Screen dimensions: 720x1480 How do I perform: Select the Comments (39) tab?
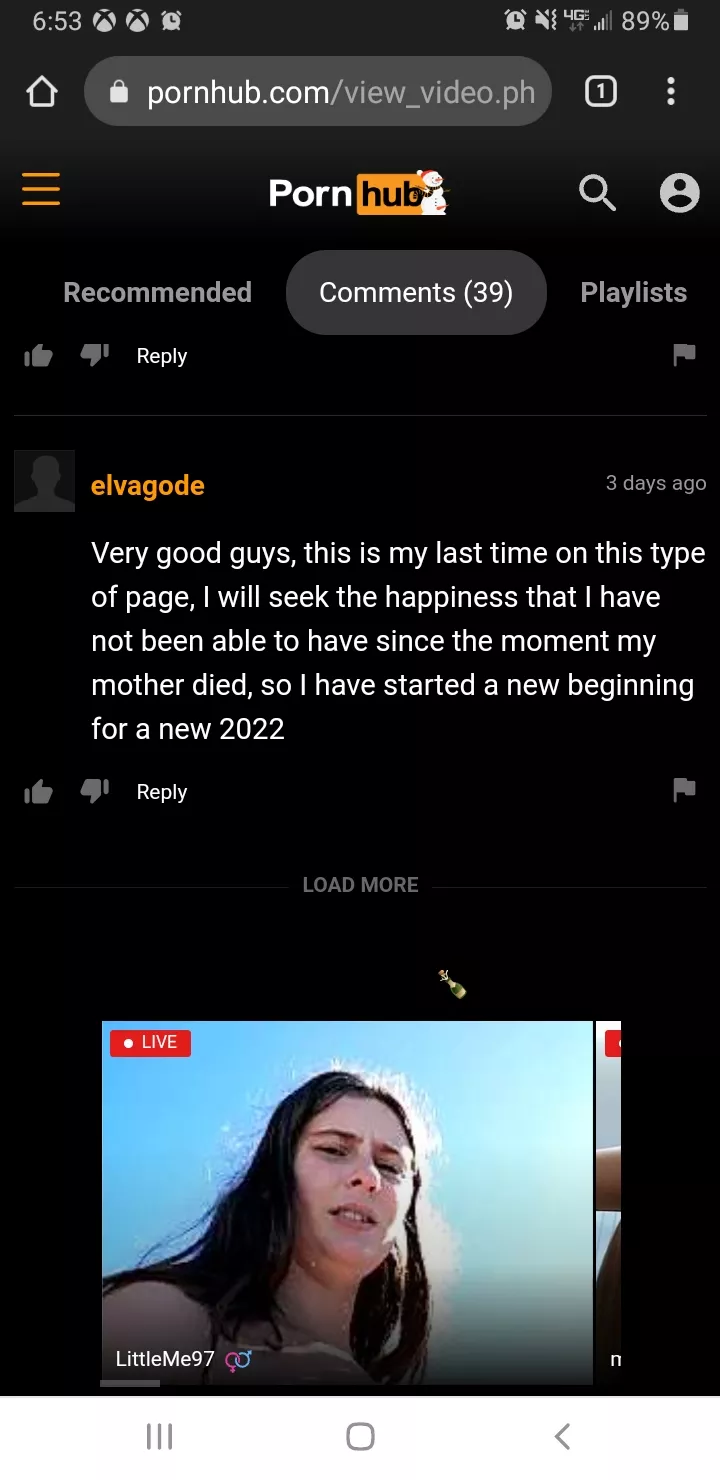(416, 292)
